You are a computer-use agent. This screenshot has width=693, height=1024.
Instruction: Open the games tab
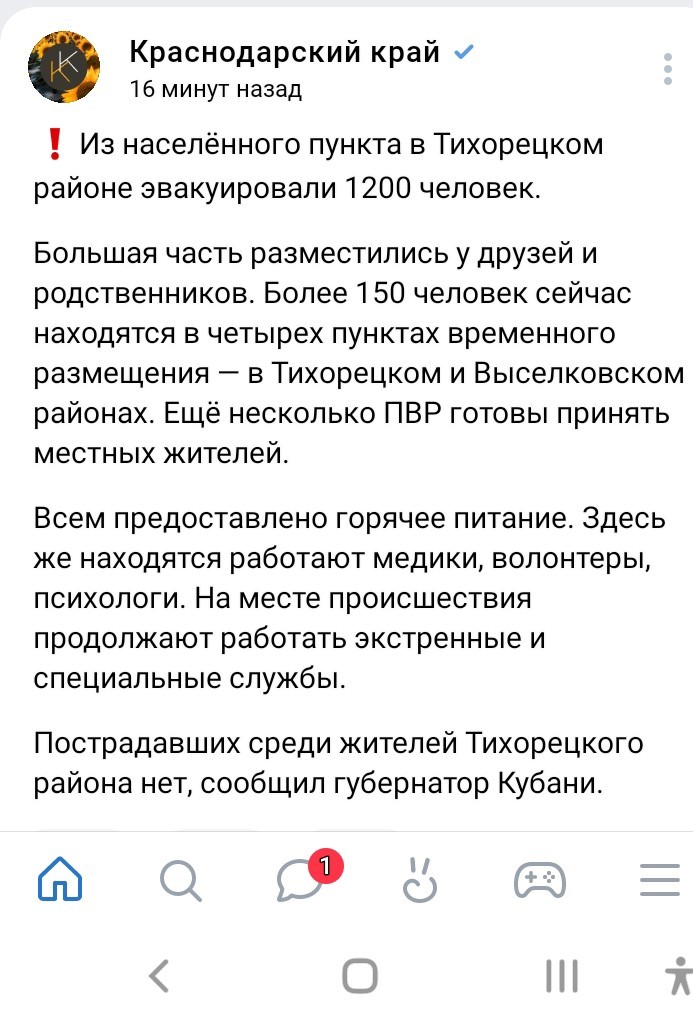(x=539, y=881)
